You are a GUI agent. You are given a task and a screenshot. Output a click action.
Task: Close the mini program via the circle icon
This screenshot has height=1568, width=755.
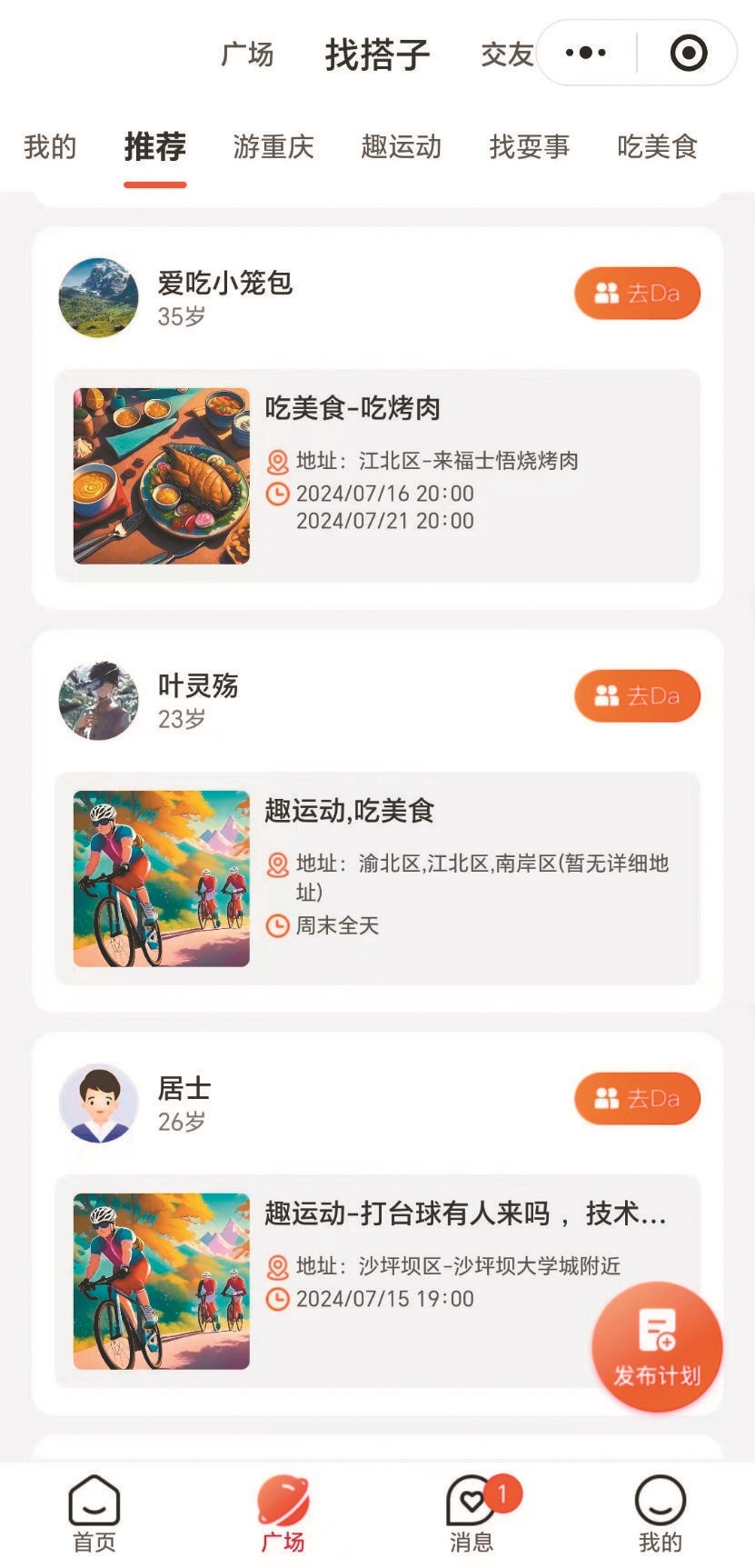689,53
